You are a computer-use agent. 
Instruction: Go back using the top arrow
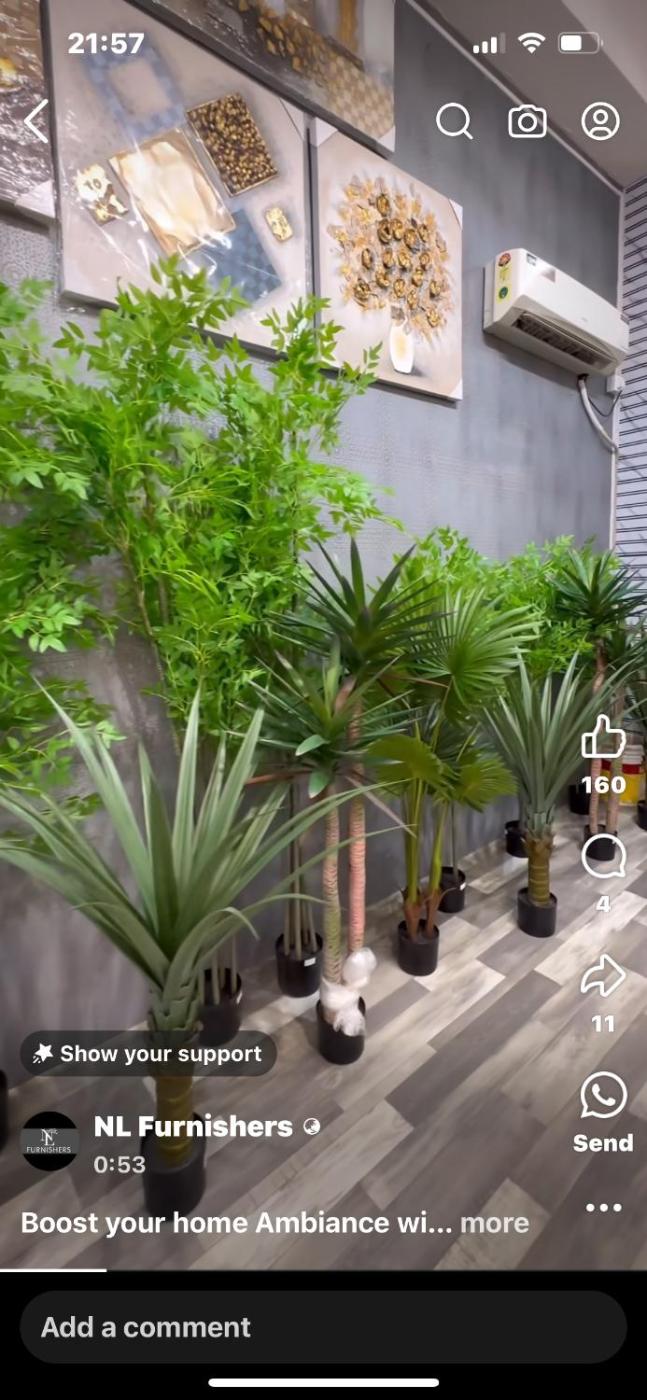click(x=36, y=121)
